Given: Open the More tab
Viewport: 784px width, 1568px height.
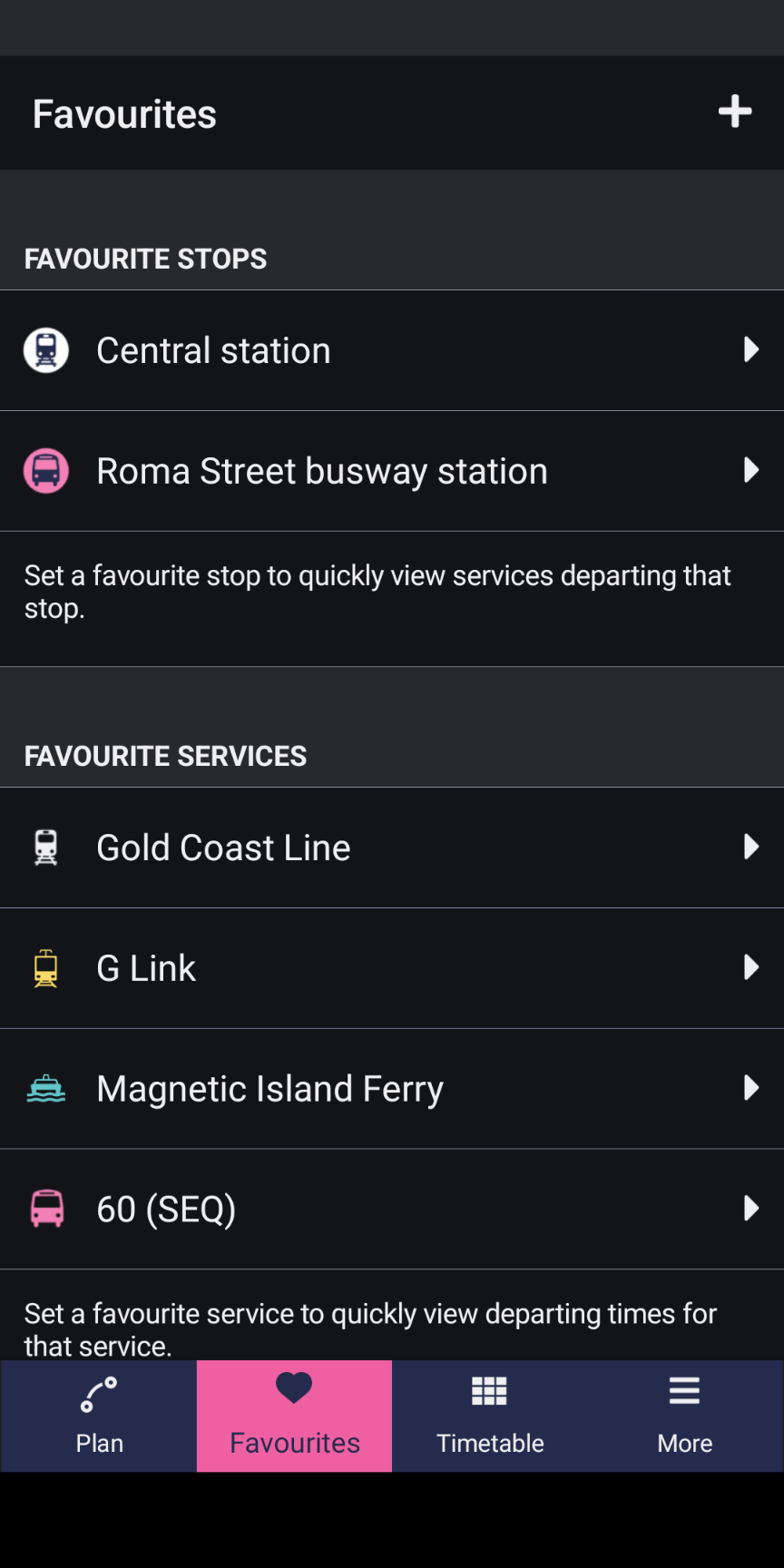Looking at the screenshot, I should pos(685,1416).
